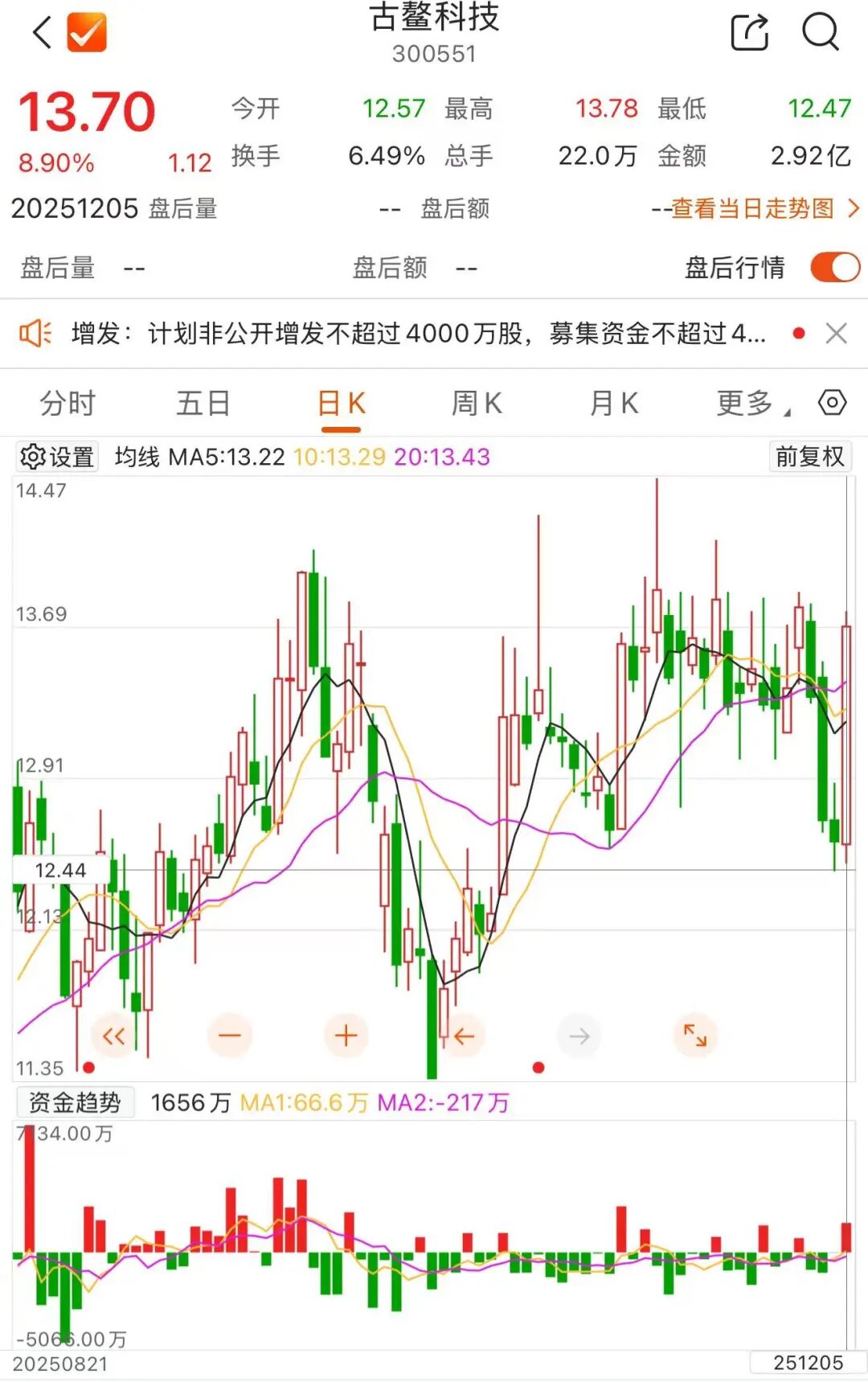The width and height of the screenshot is (868, 1382).
Task: Click the announcement speaker icon
Action: (36, 333)
